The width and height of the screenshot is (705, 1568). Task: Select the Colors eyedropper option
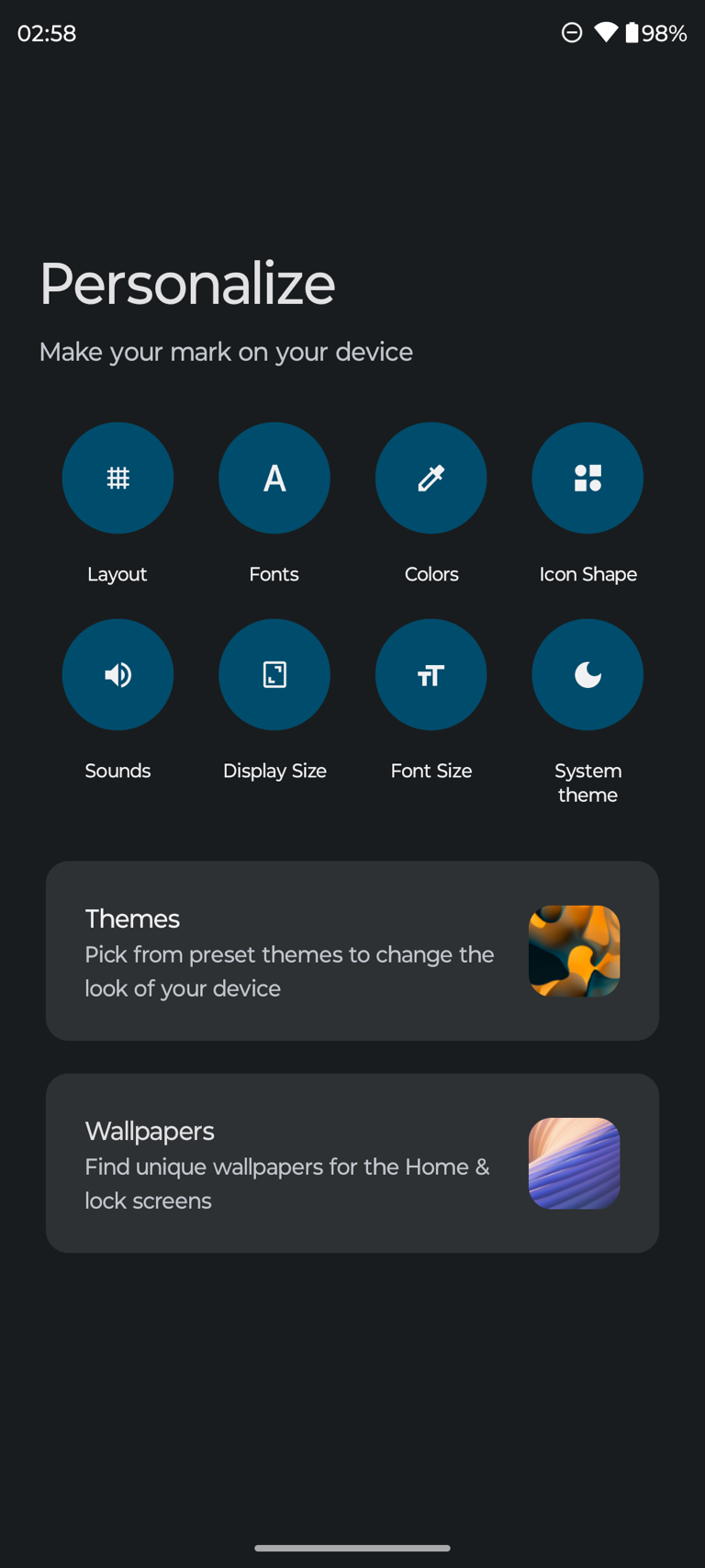click(431, 478)
